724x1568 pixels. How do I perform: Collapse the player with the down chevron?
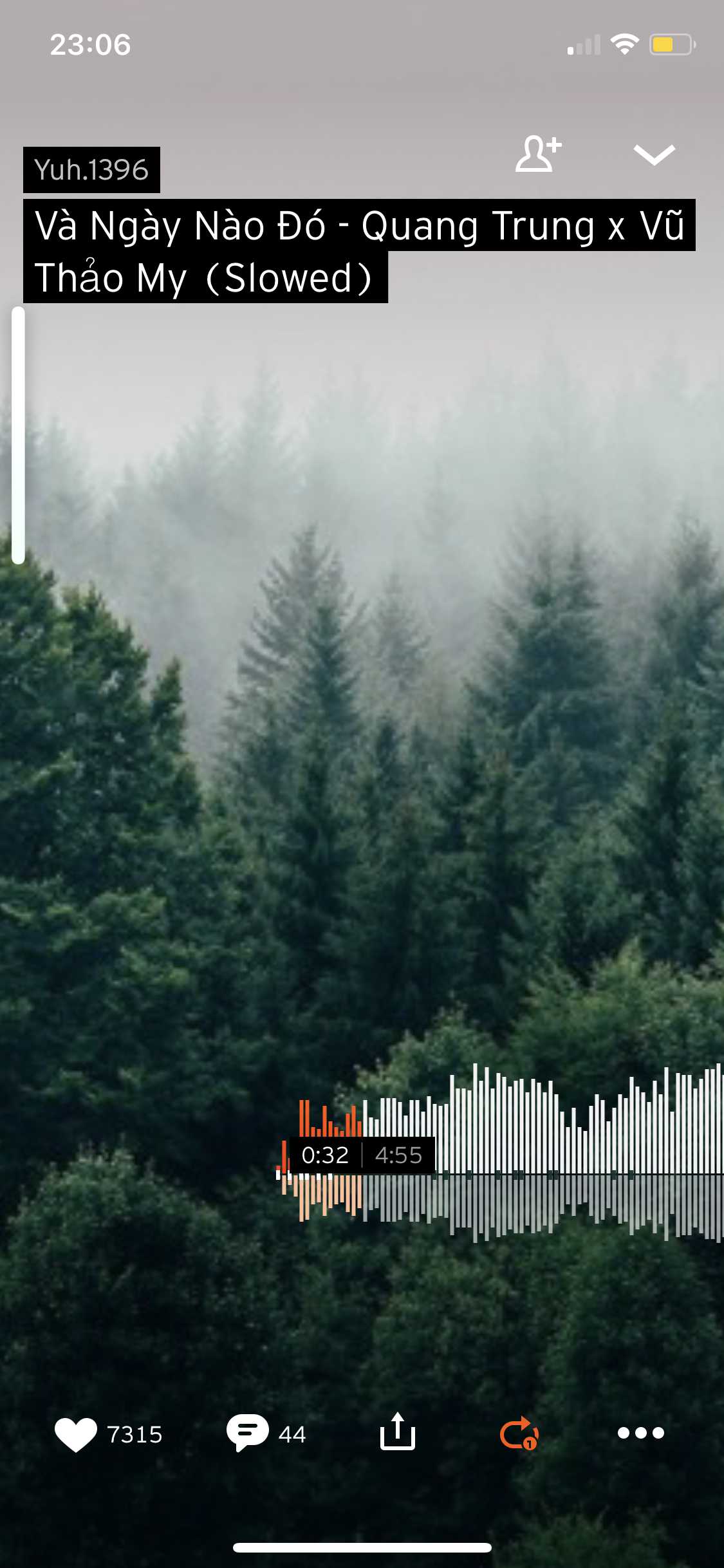pos(654,154)
